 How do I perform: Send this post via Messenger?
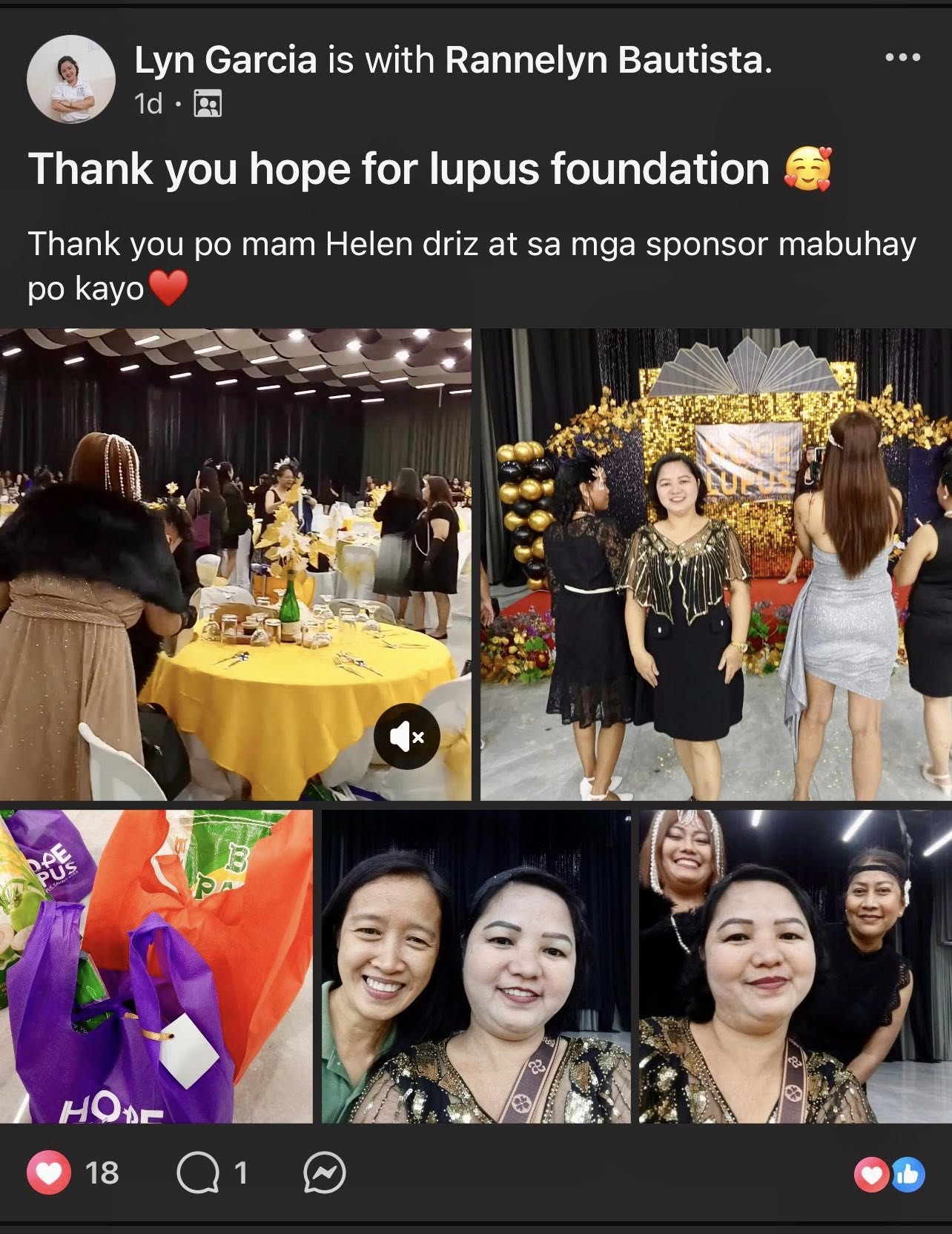click(324, 1172)
